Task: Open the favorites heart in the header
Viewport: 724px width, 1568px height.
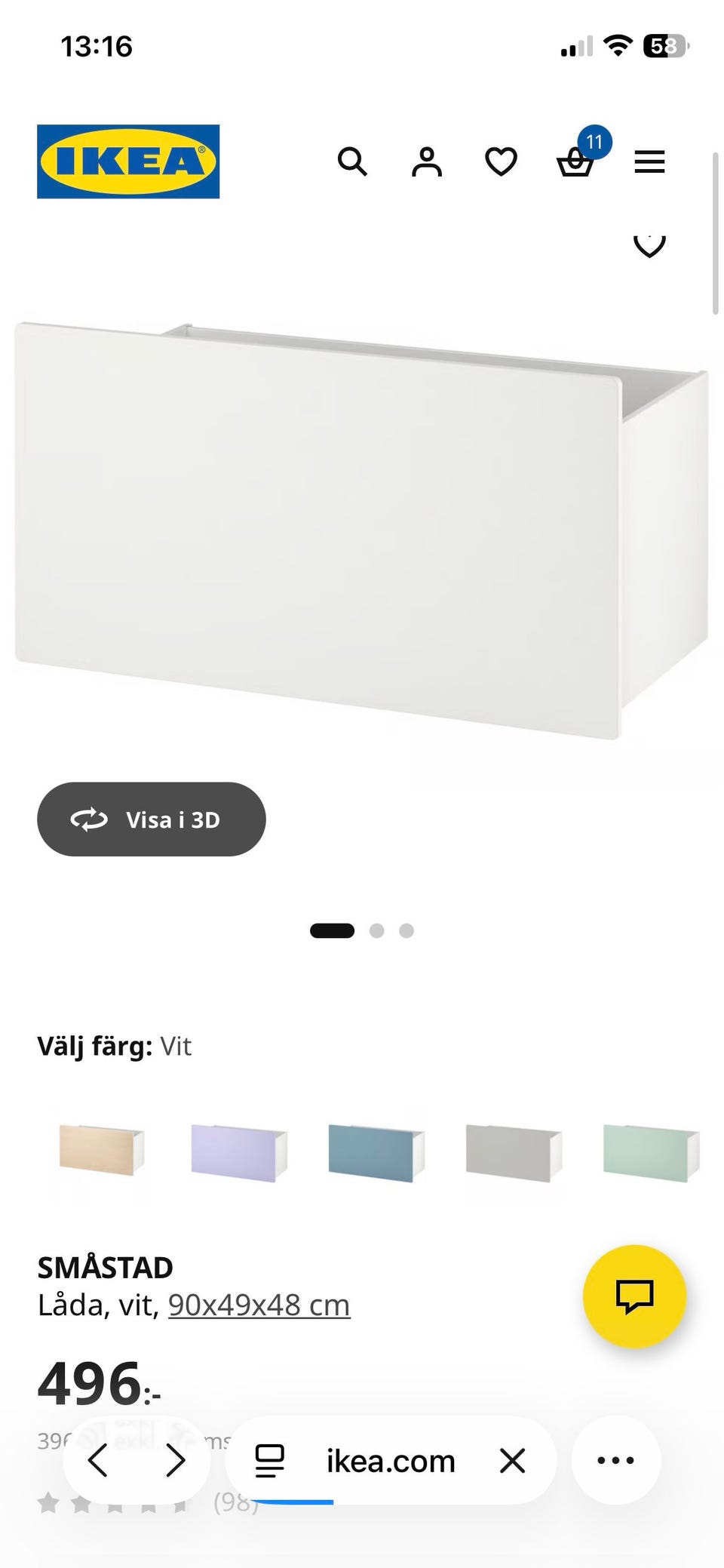Action: (501, 161)
